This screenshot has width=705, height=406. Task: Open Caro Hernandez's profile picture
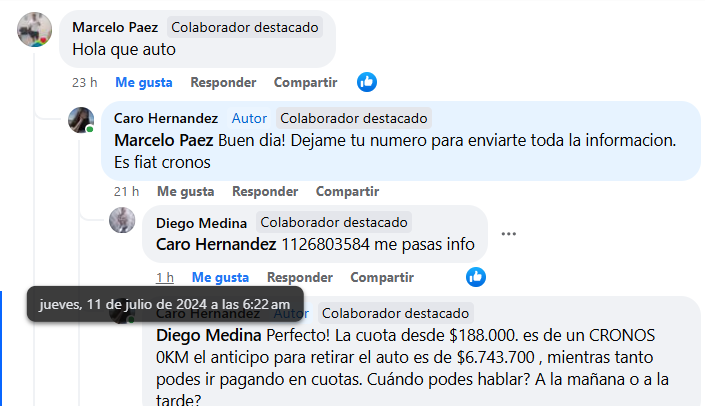tap(81, 121)
